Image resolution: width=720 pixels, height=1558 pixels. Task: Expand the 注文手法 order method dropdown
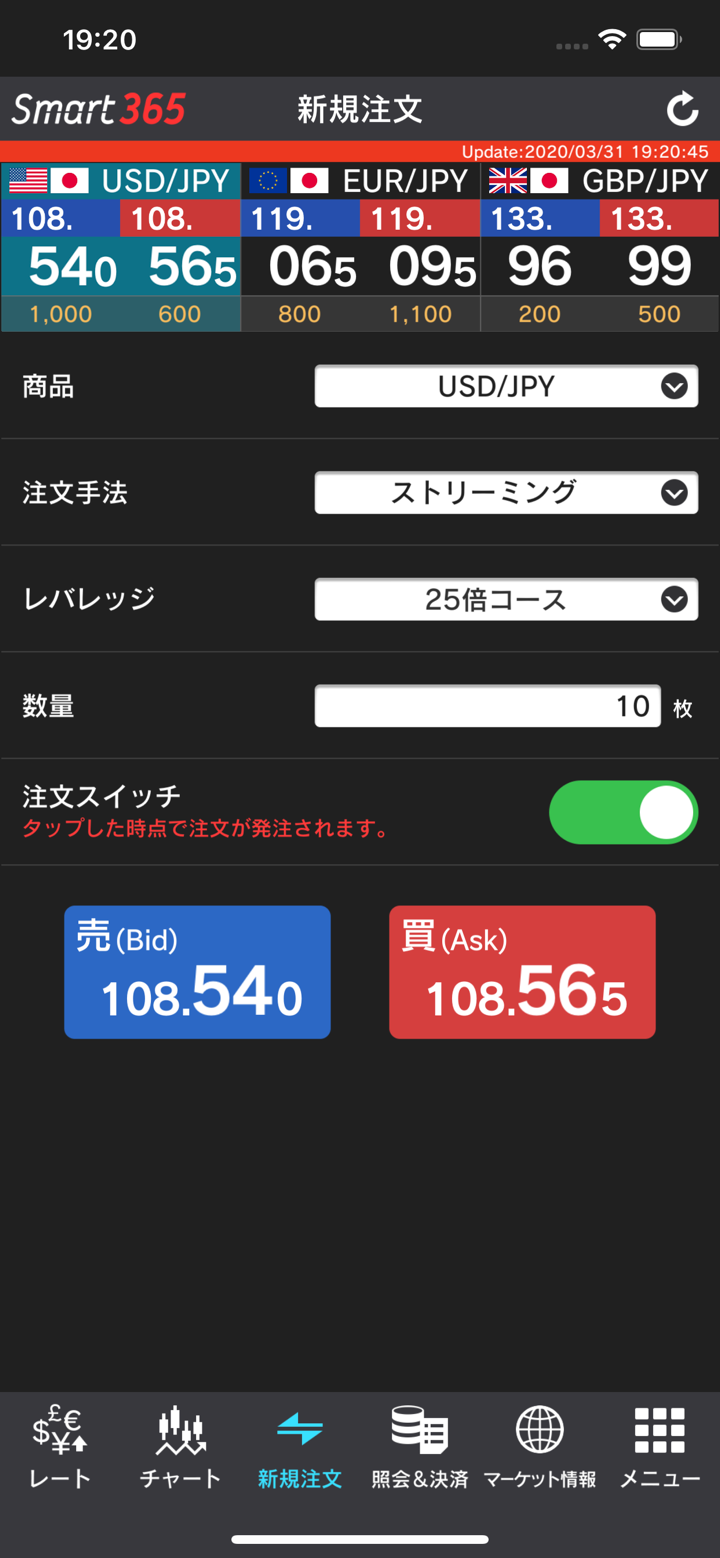(505, 492)
